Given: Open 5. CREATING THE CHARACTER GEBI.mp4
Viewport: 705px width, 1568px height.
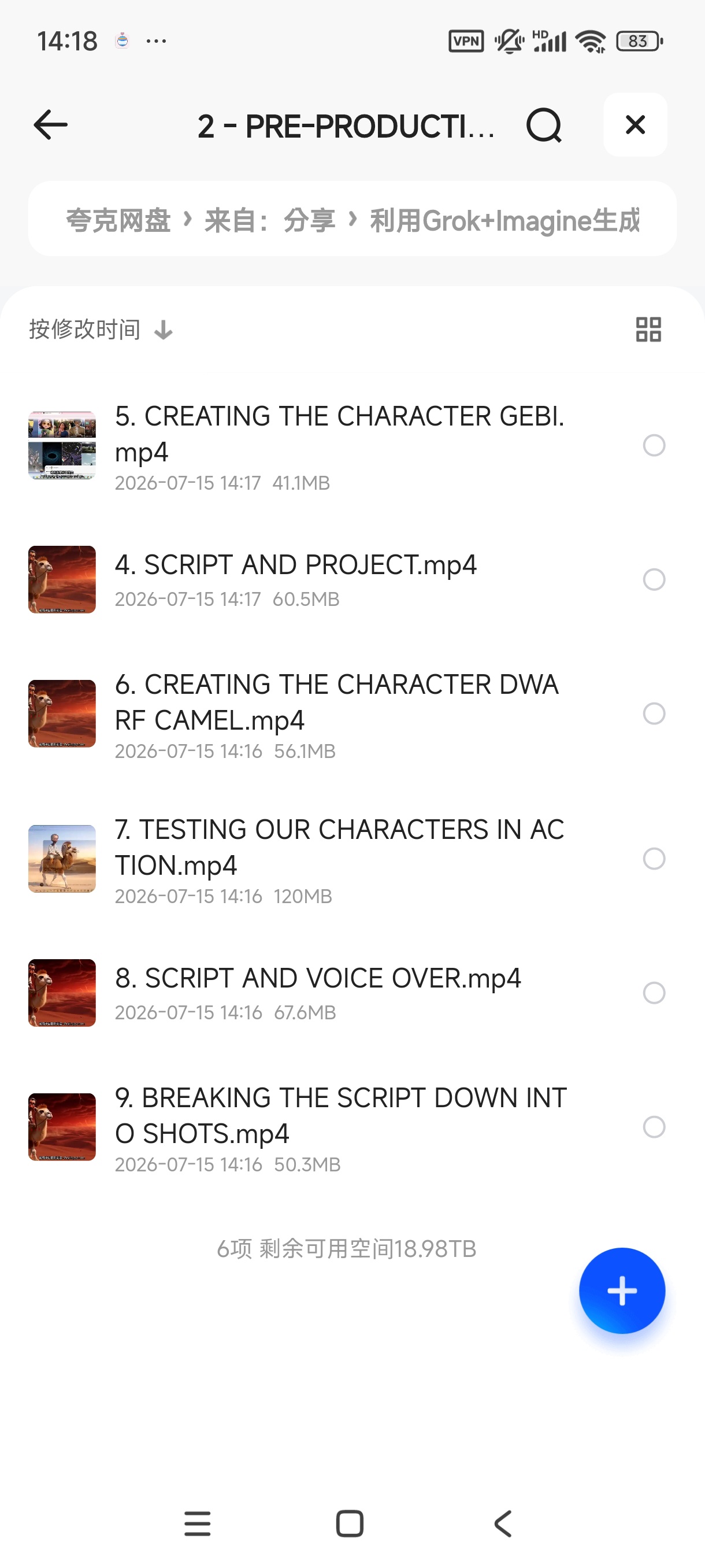Looking at the screenshot, I should click(x=339, y=446).
